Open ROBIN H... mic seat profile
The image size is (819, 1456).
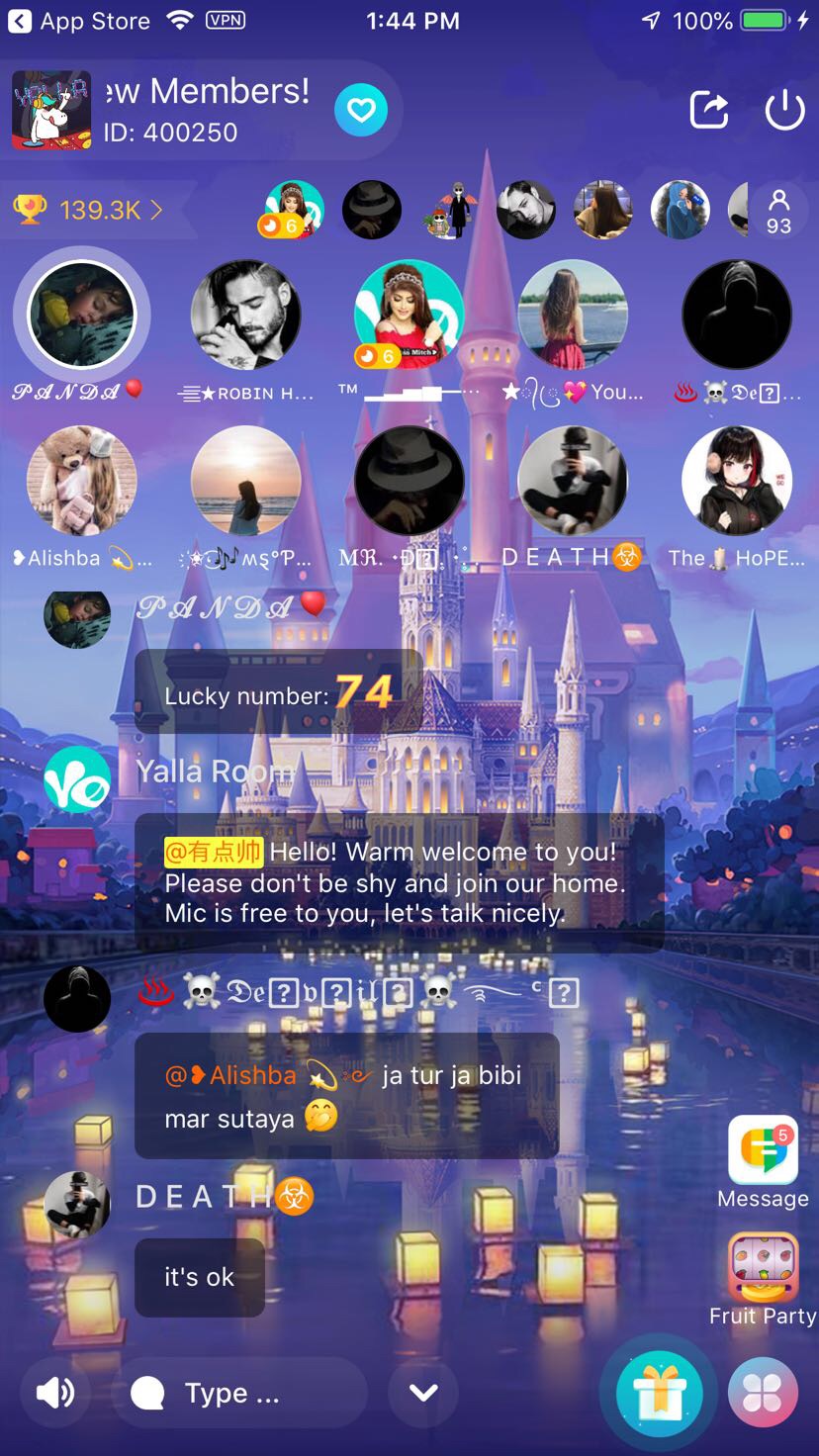point(245,315)
